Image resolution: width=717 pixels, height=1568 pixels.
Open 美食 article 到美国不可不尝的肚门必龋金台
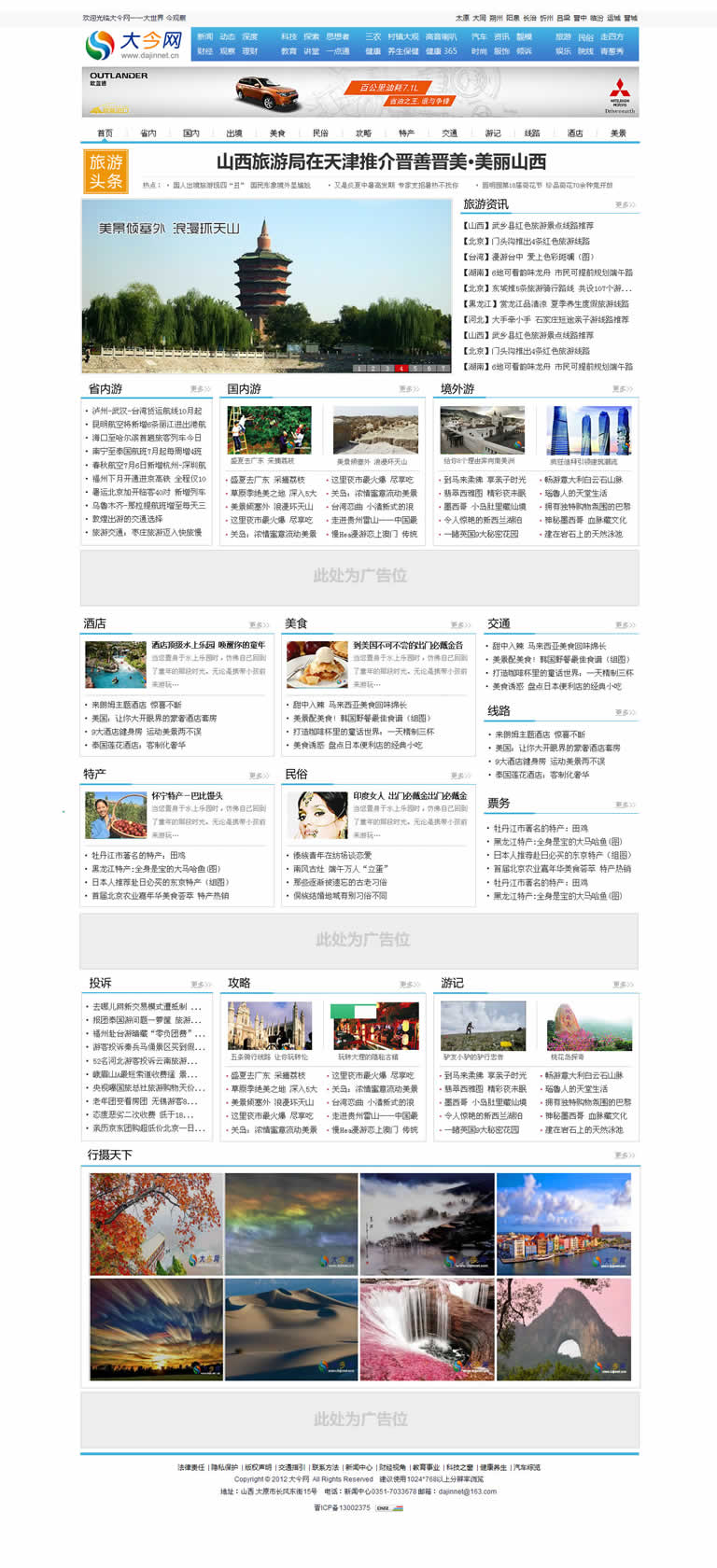click(x=407, y=645)
